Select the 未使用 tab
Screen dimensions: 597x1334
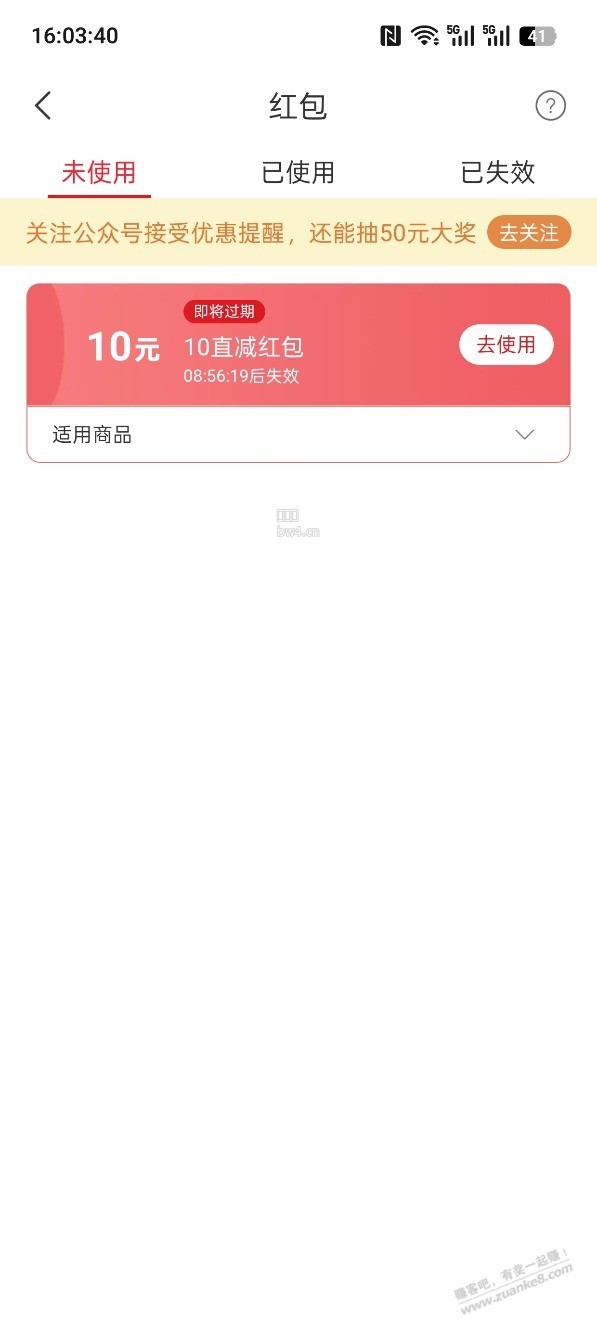[99, 172]
